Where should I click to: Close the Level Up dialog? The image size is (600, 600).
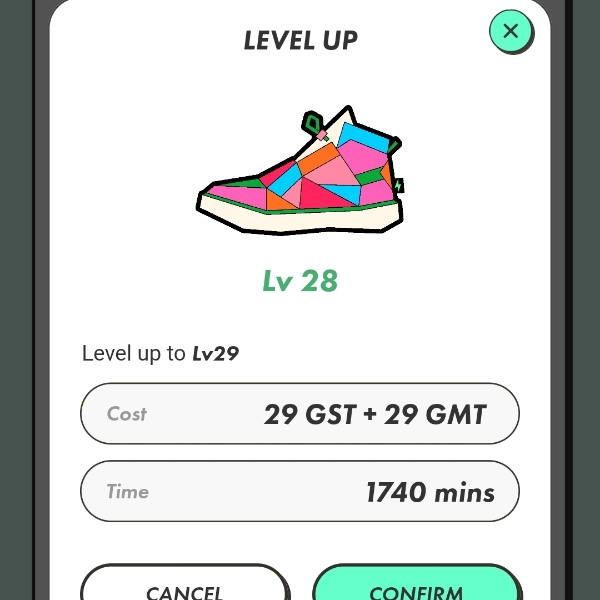pos(511,31)
